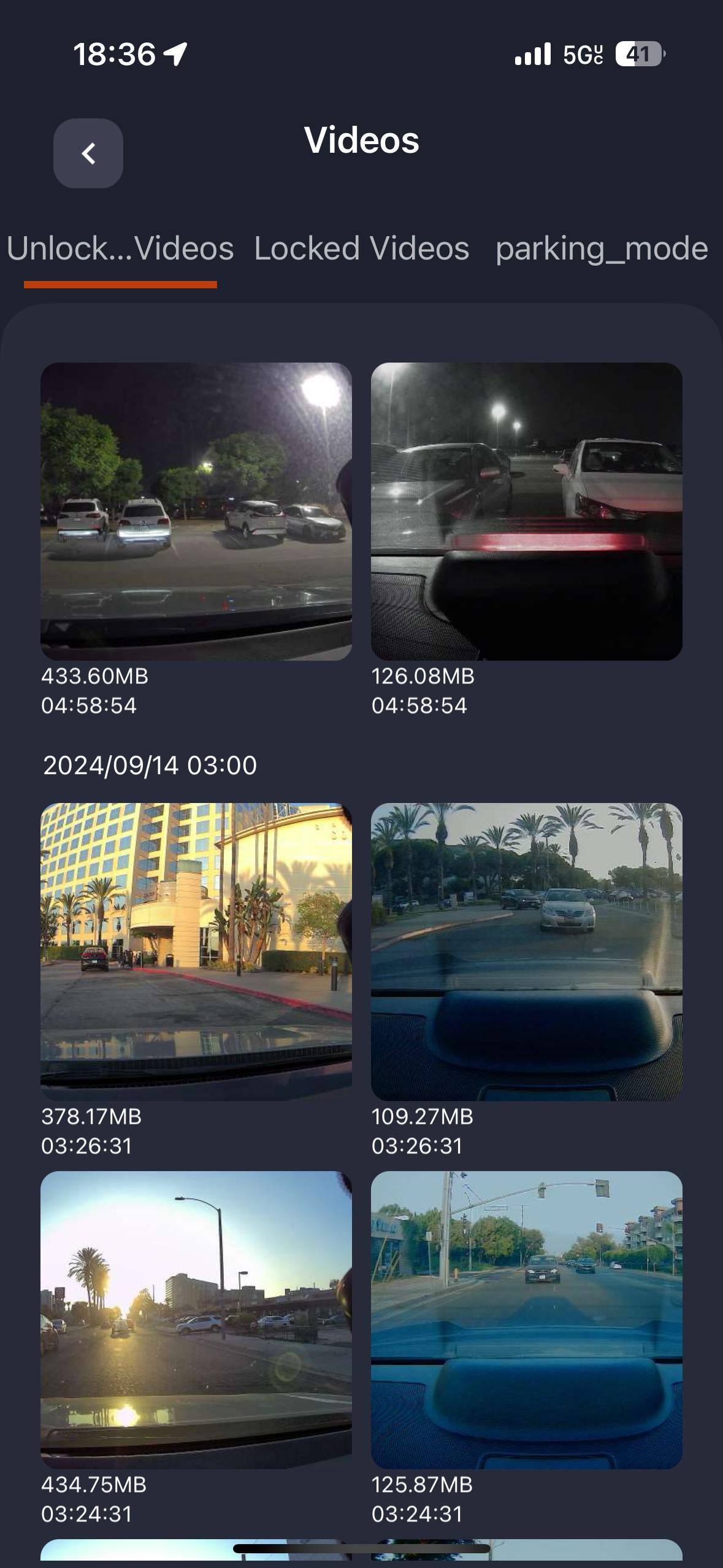Open the 125.87MB intersection rear video
The image size is (723, 1568).
526,1320
